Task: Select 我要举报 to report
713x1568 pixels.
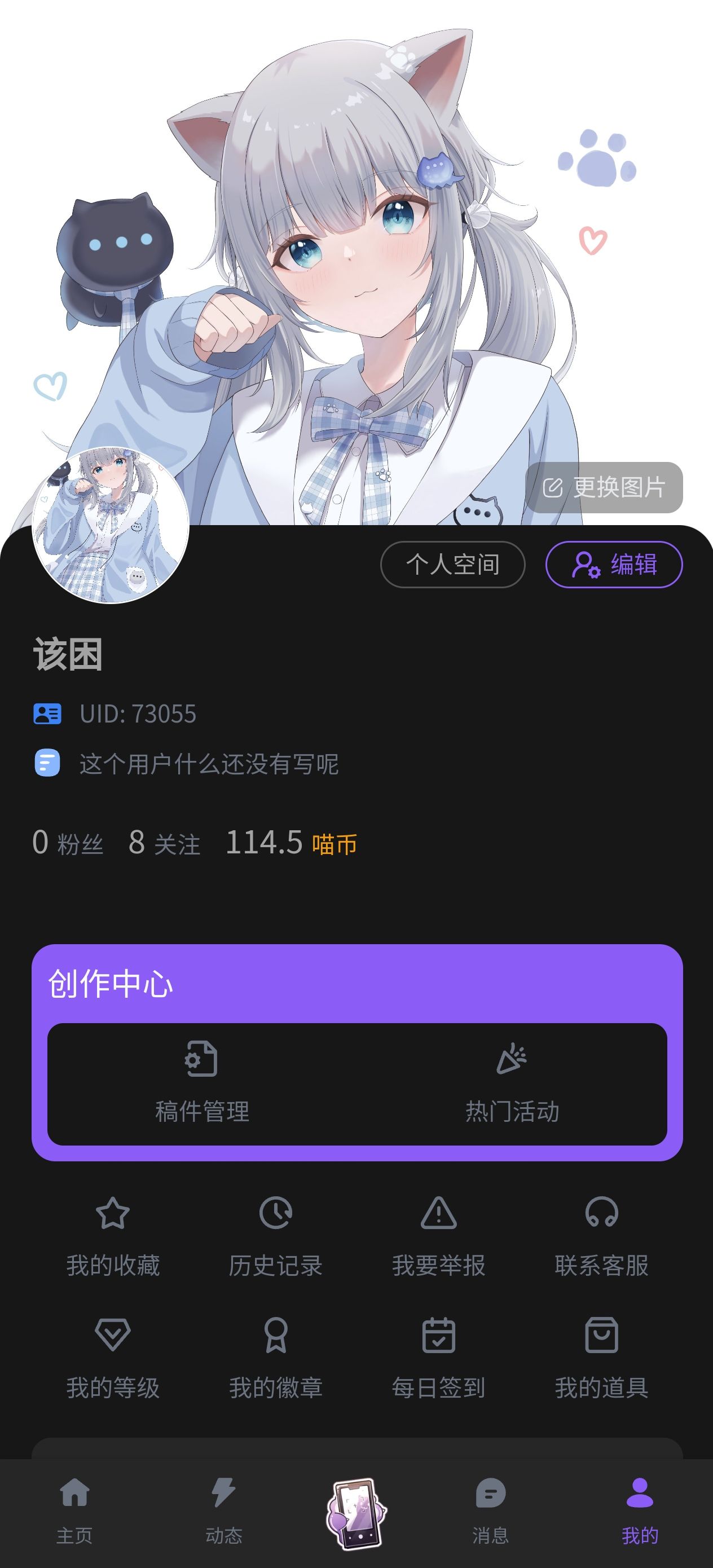Action: [x=438, y=1236]
